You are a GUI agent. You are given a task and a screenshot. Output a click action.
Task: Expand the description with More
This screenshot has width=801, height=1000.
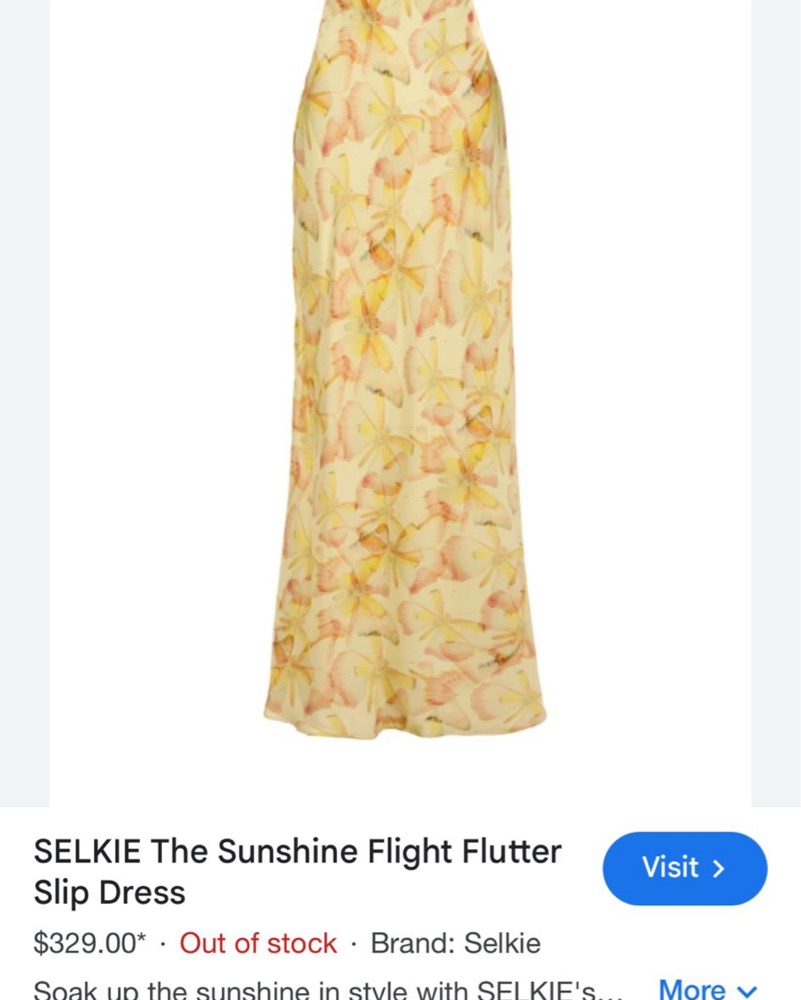coord(707,989)
